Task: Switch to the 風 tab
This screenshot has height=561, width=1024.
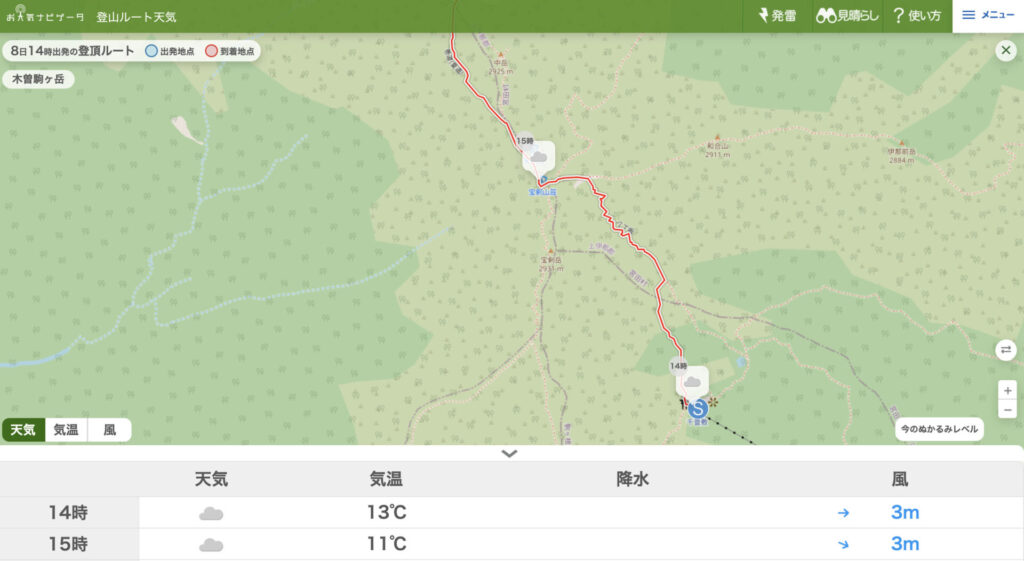Action: pyautogui.click(x=109, y=430)
